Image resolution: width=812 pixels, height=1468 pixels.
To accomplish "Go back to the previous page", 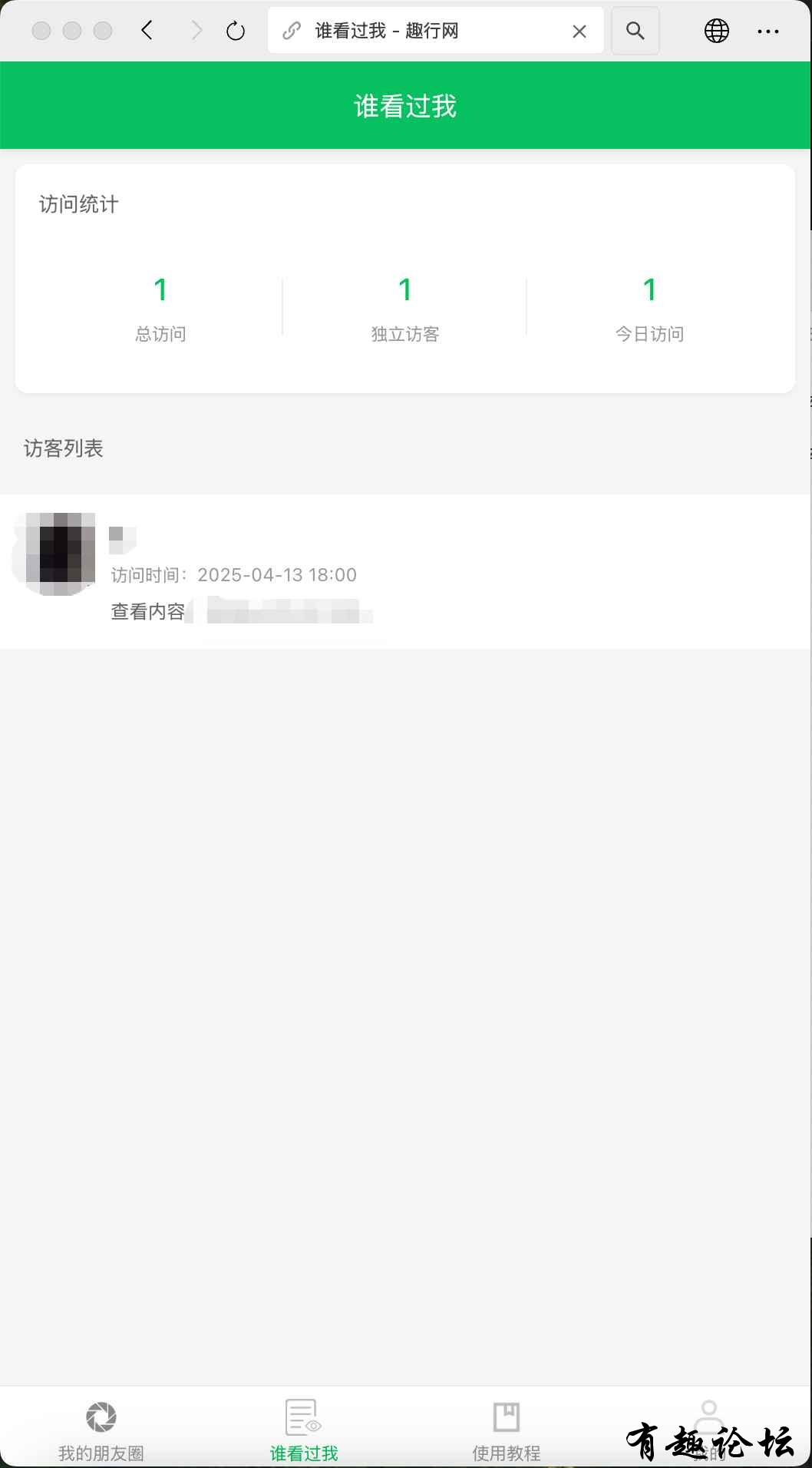I will (147, 31).
